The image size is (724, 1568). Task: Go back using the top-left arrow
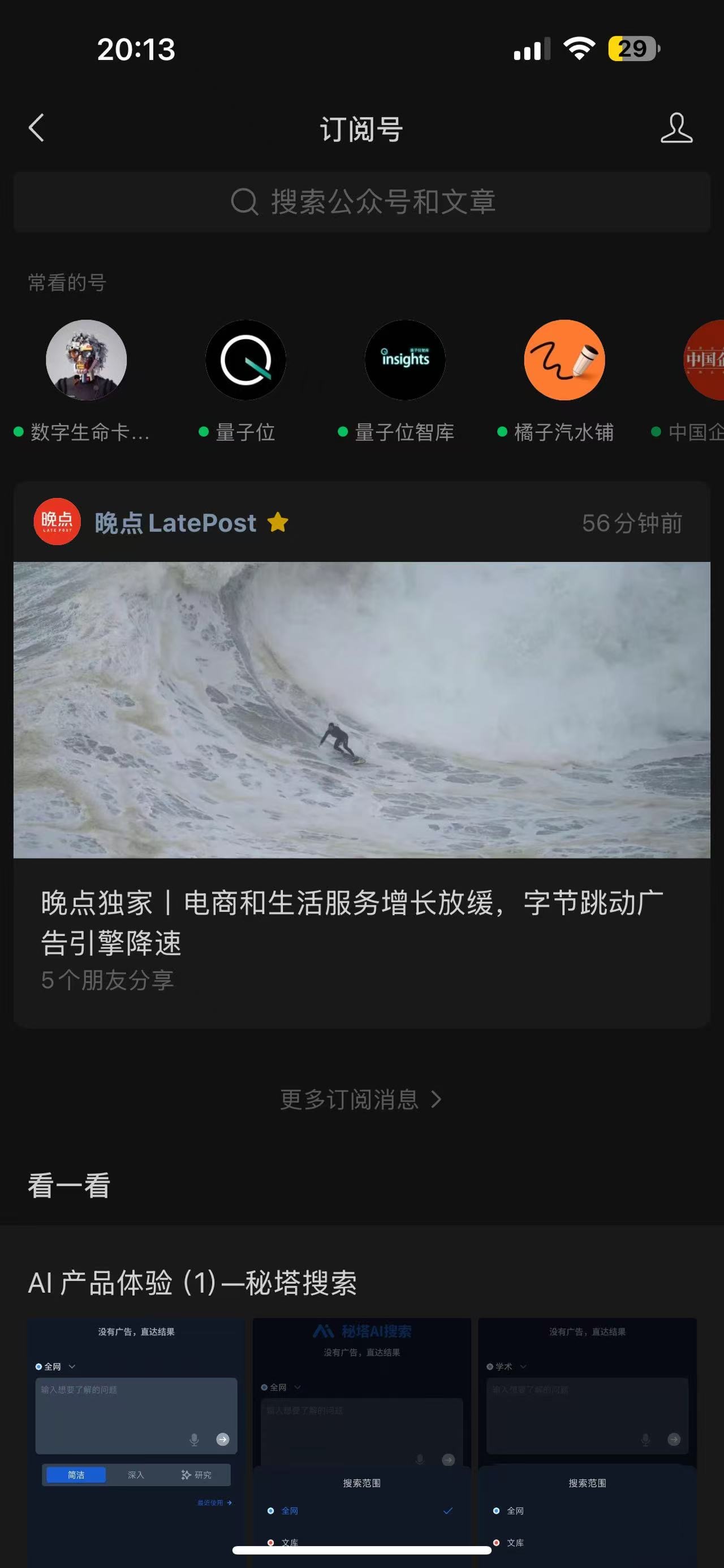pos(37,128)
